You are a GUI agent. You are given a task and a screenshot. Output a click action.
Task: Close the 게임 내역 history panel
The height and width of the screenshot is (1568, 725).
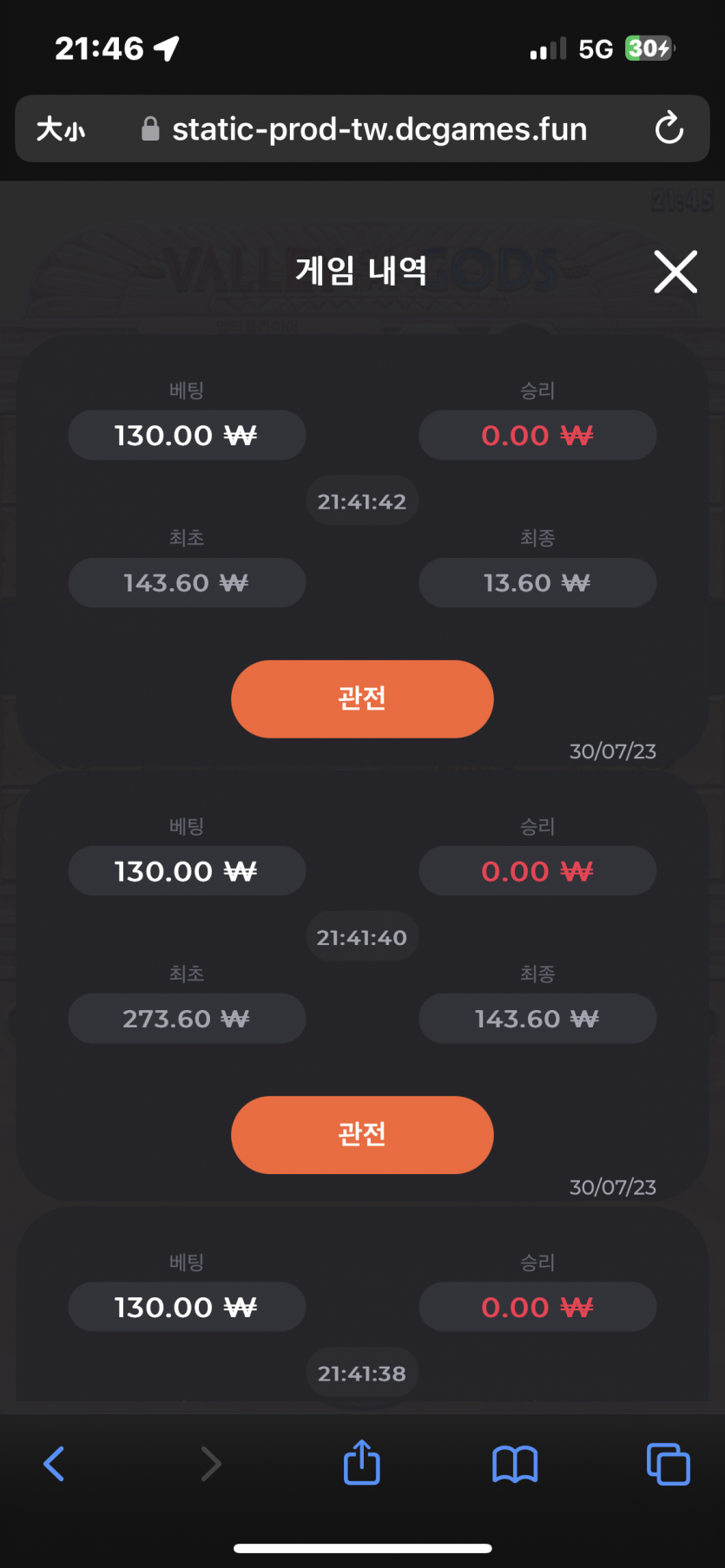point(676,272)
